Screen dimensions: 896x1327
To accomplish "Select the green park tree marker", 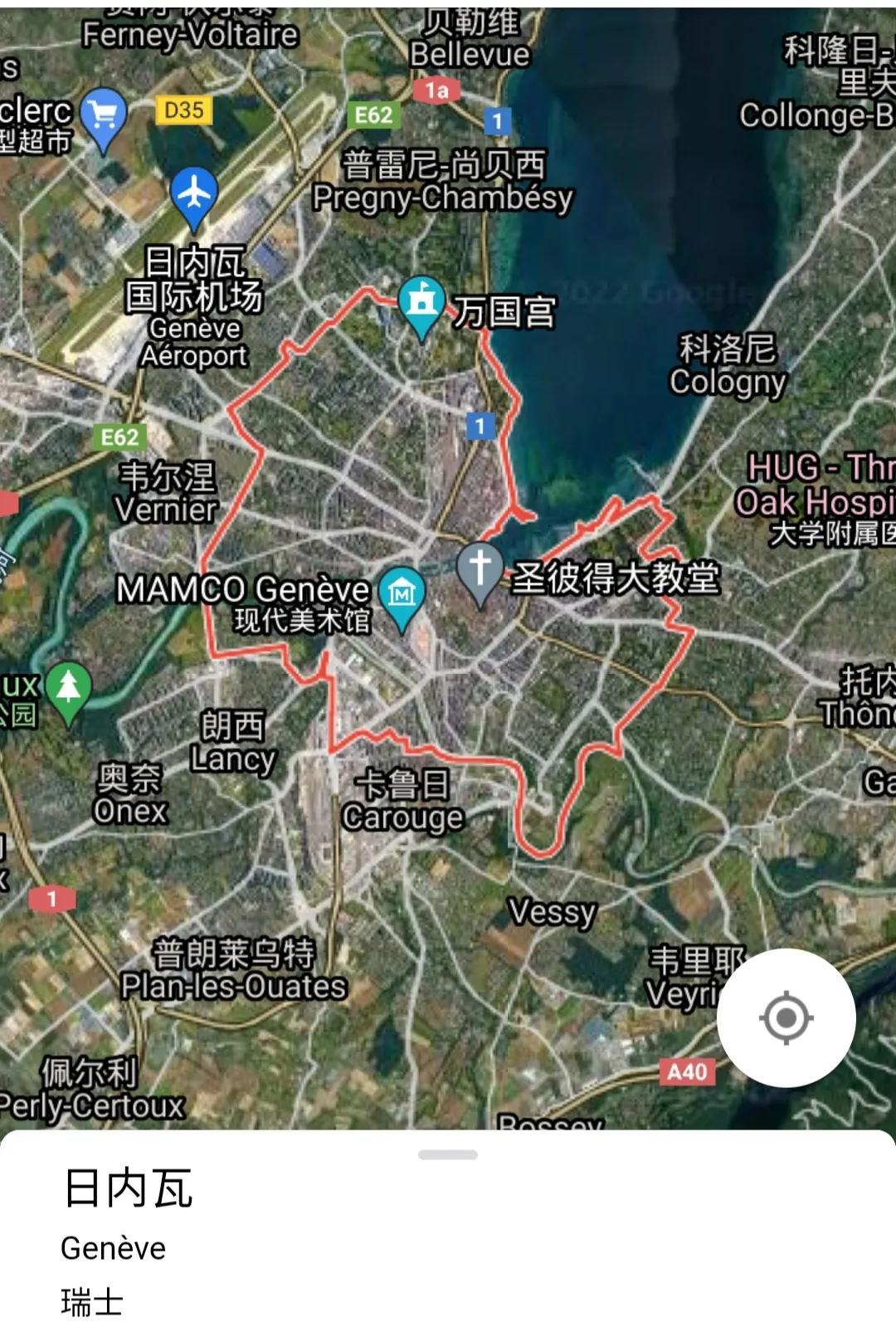I will pyautogui.click(x=68, y=689).
